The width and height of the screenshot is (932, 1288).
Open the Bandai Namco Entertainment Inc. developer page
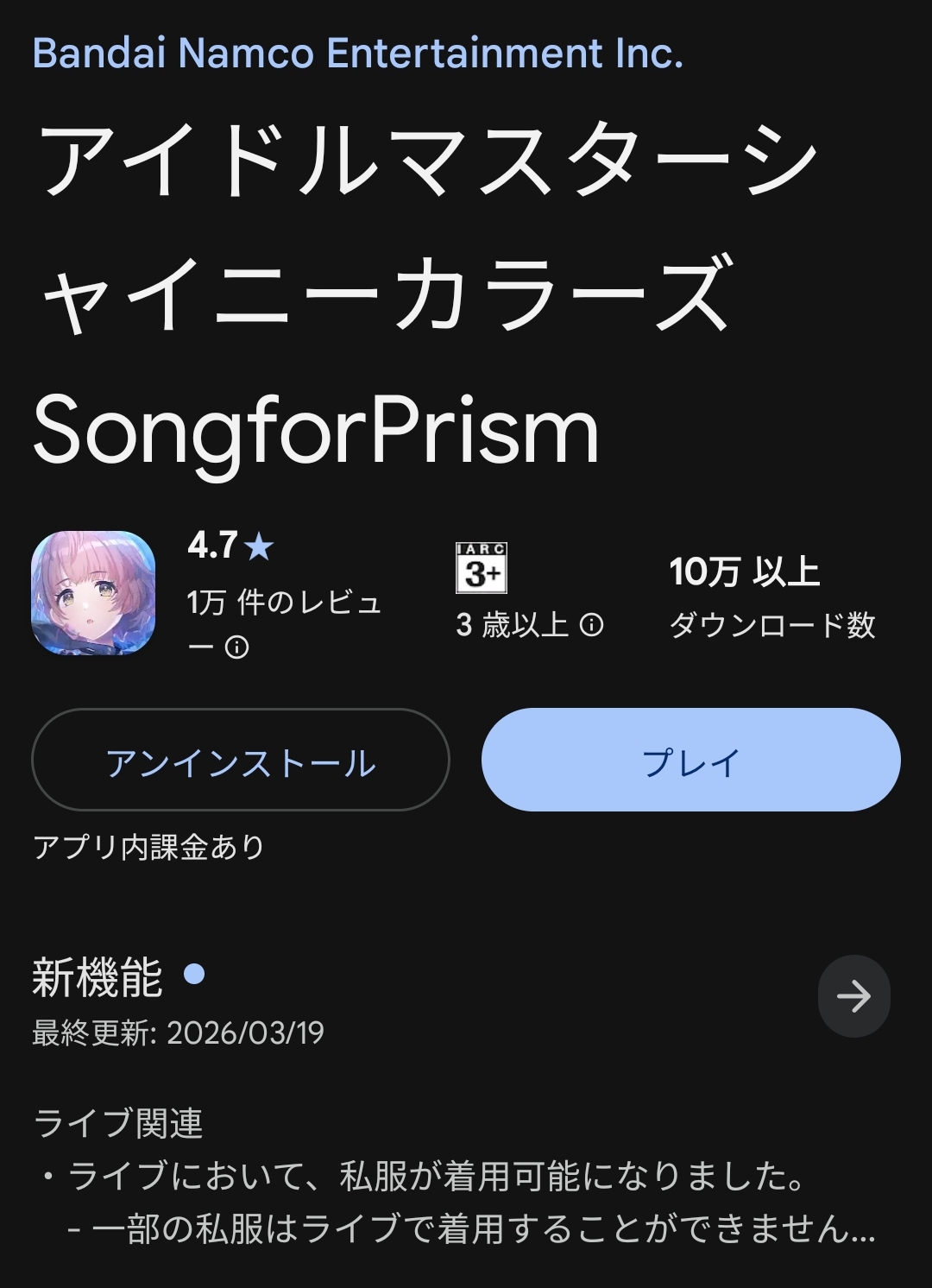point(357,54)
